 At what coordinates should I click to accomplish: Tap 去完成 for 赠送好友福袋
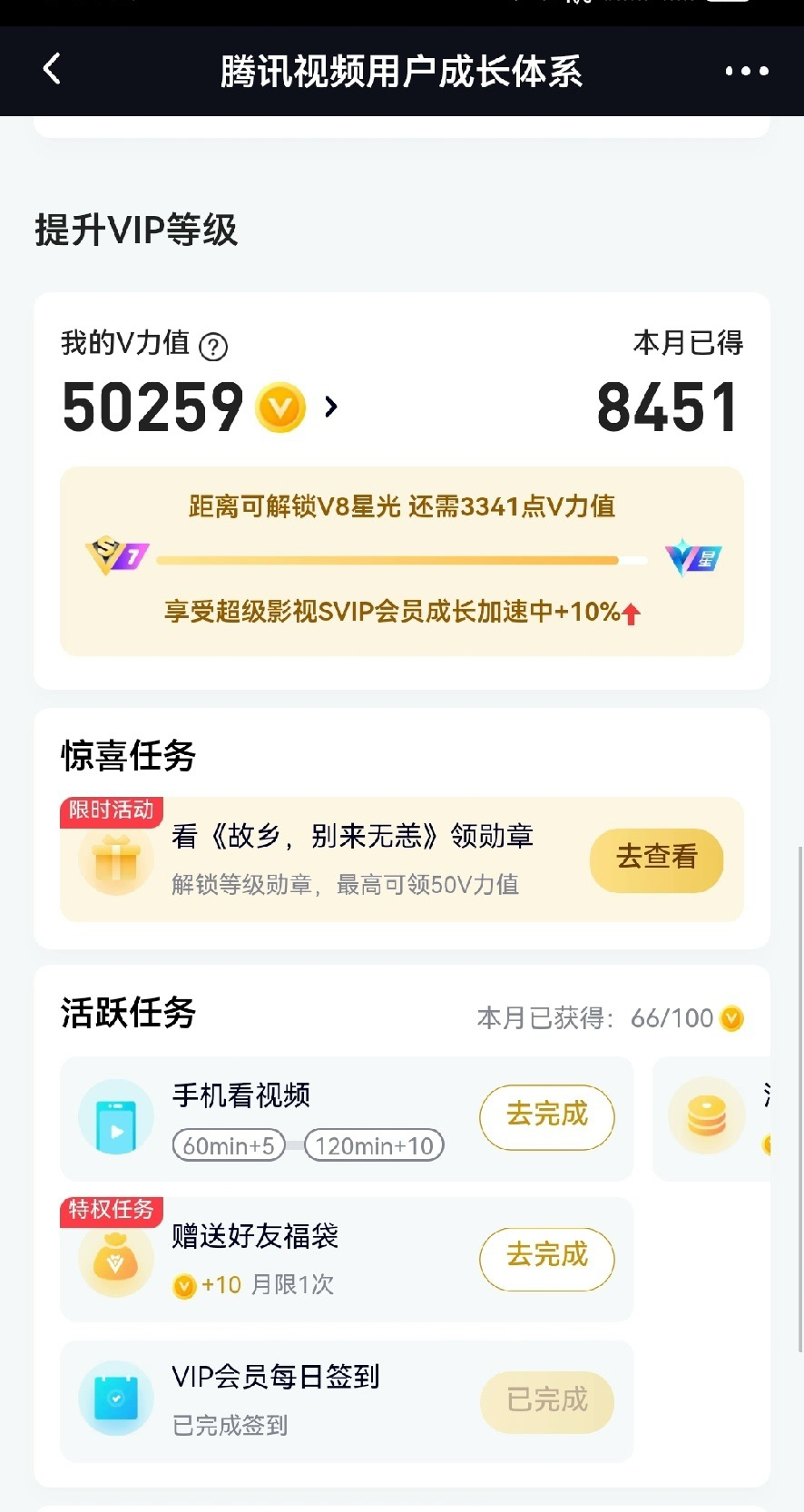click(546, 1257)
